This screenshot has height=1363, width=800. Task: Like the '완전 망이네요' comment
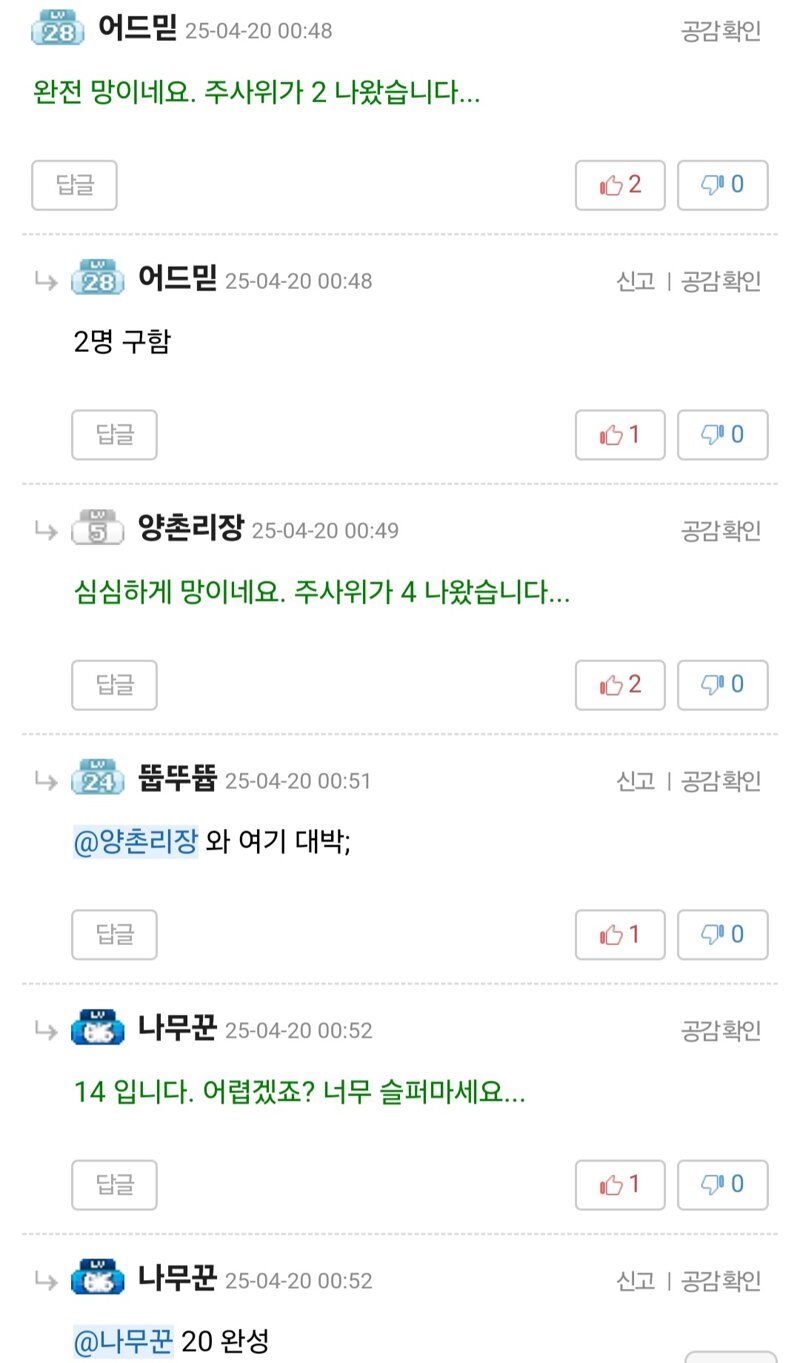click(x=620, y=185)
